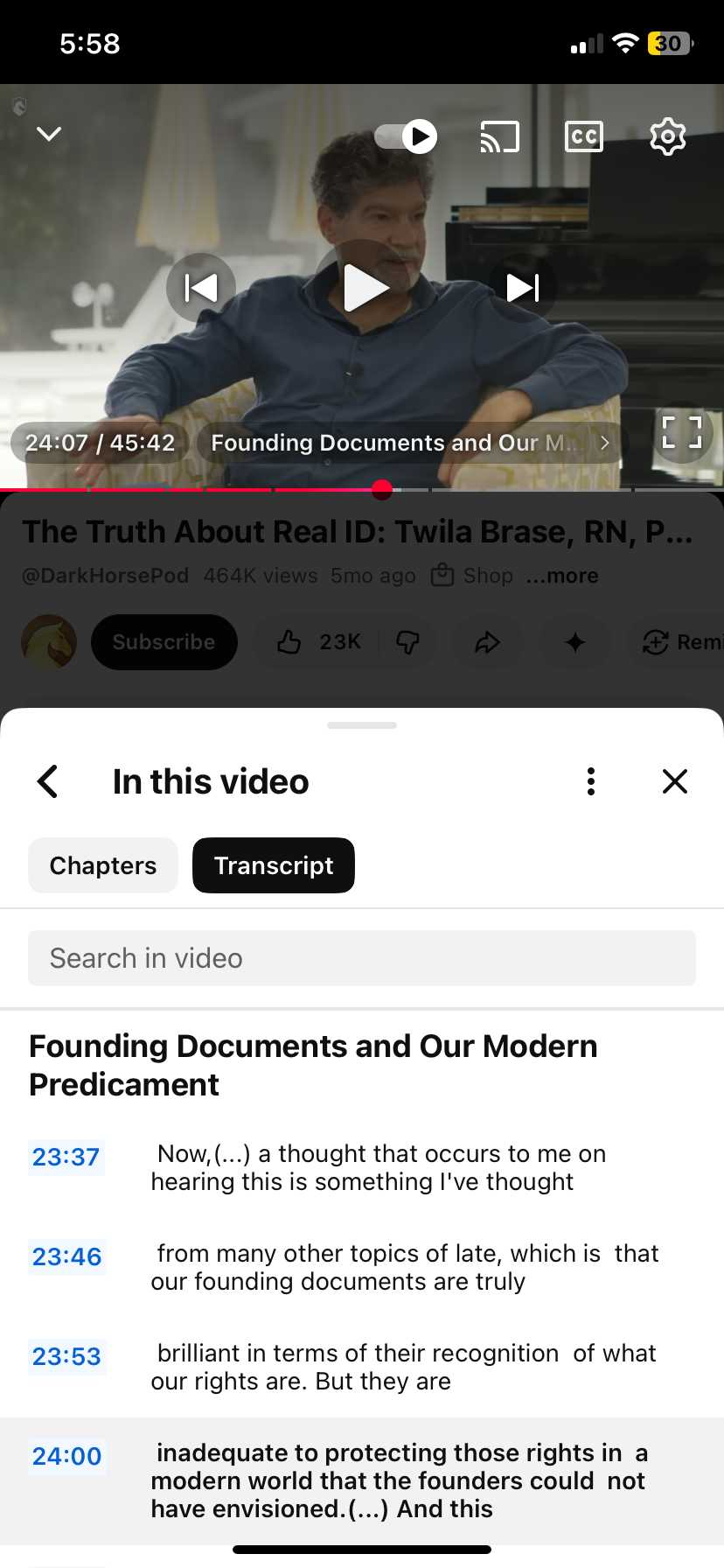Jump to transcript line at 23:37

pos(66,1157)
